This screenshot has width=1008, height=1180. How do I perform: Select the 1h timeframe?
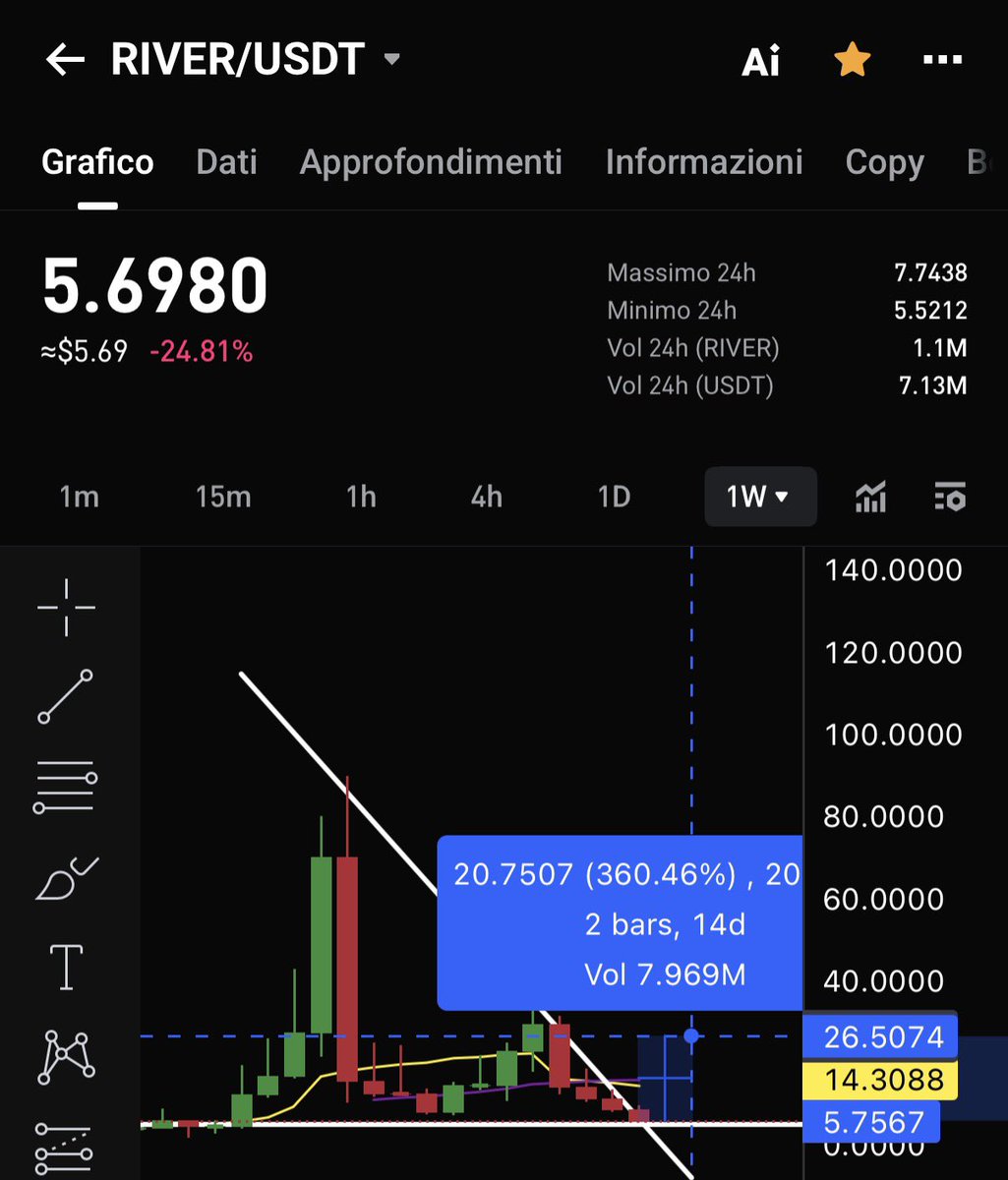pos(361,497)
